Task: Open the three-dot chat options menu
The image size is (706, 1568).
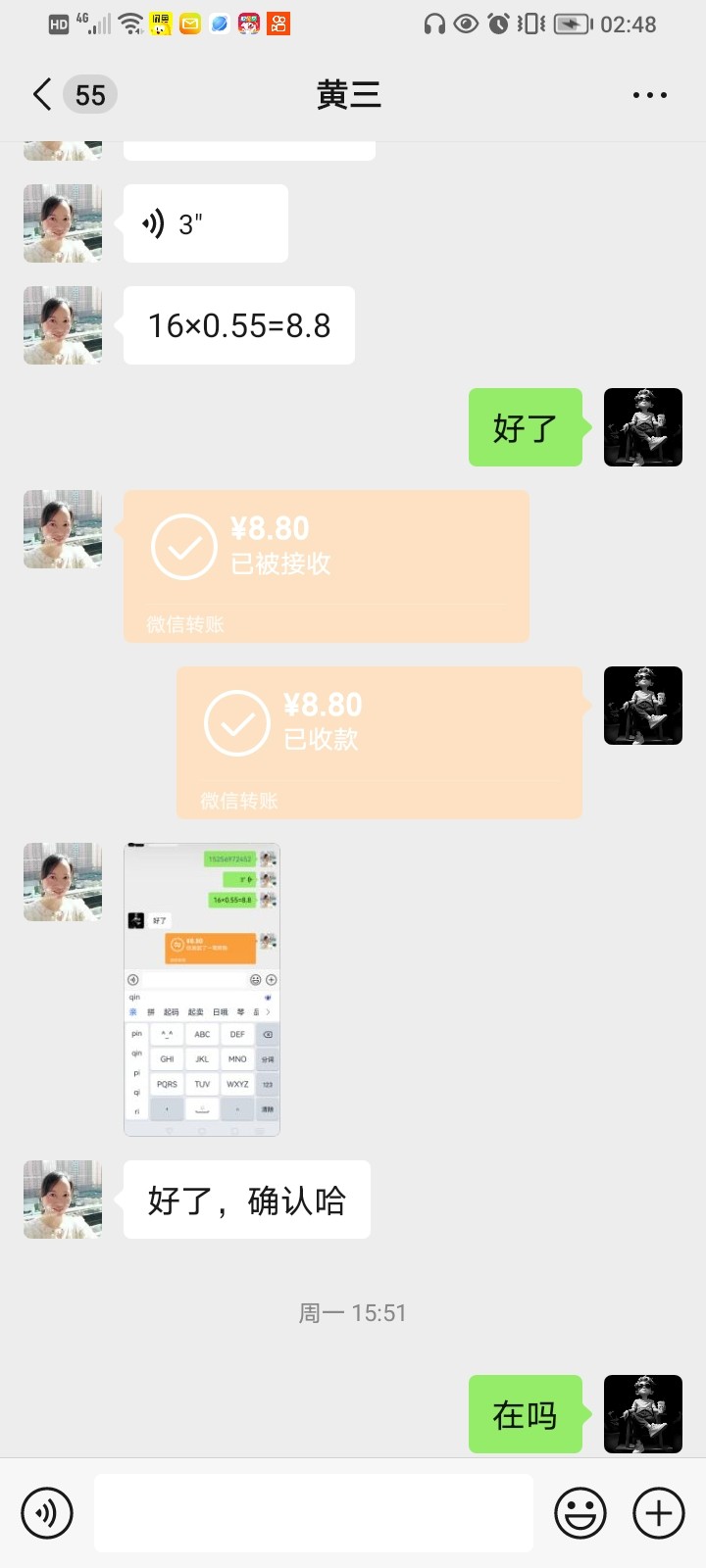Action: (x=649, y=95)
